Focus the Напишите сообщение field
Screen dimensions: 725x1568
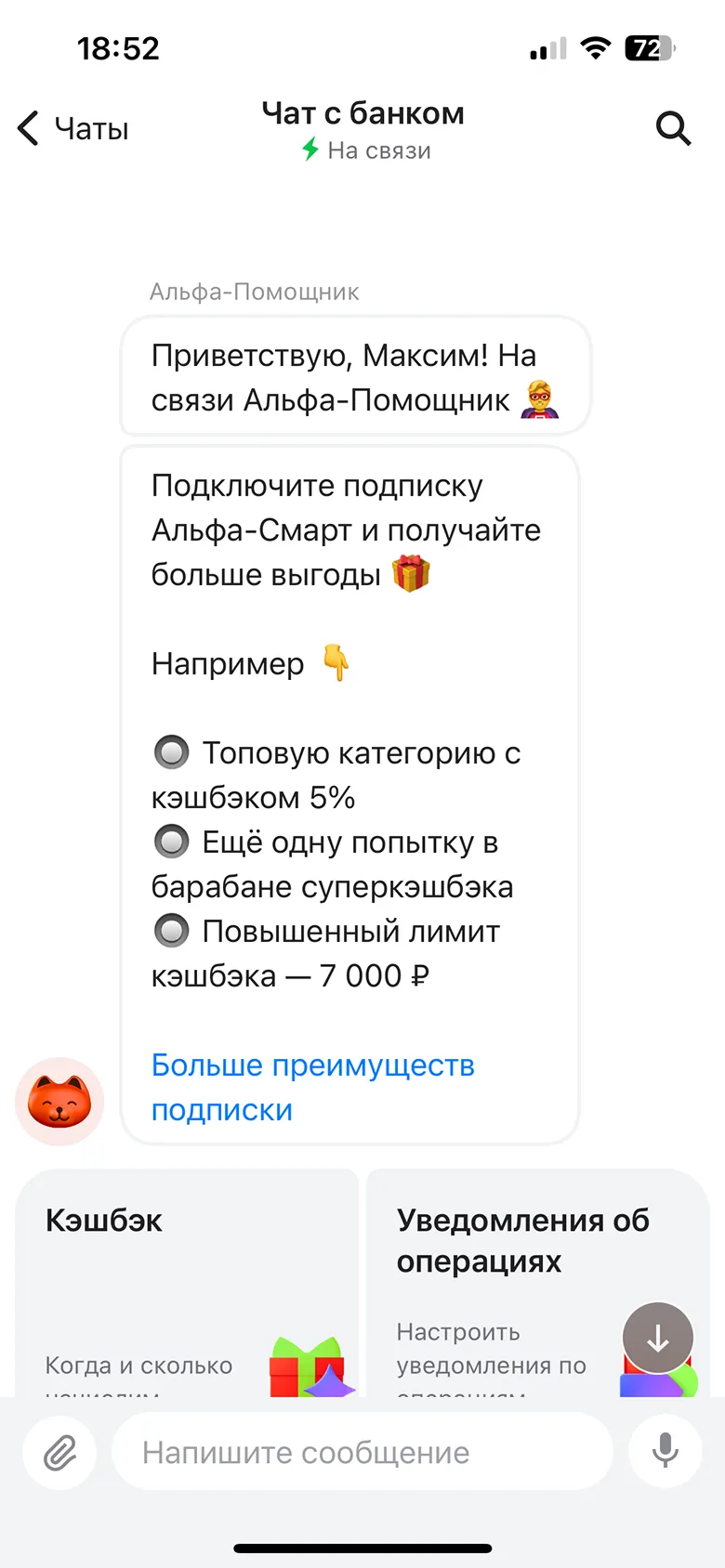point(362,1452)
